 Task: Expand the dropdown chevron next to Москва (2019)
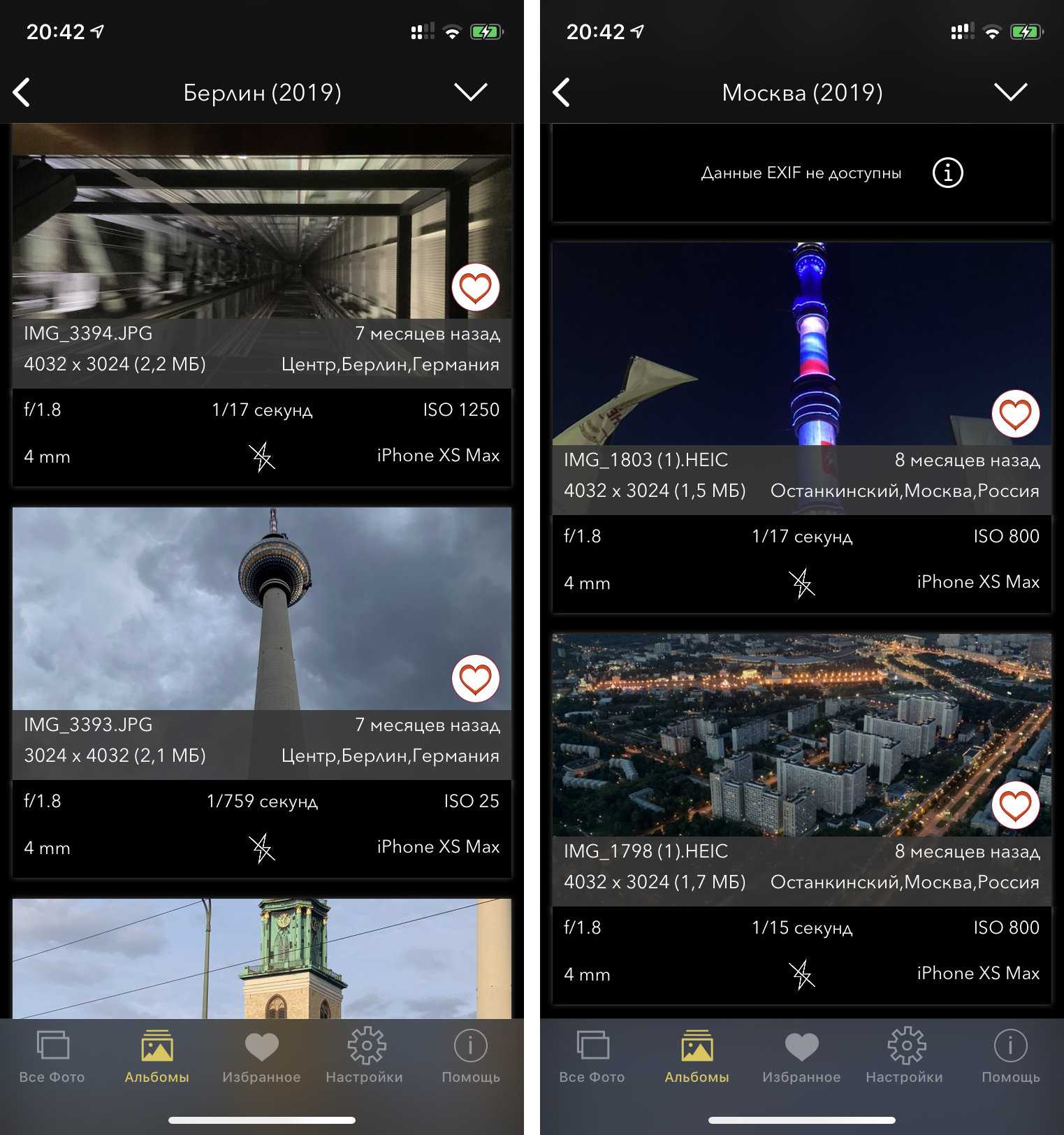pyautogui.click(x=1010, y=92)
